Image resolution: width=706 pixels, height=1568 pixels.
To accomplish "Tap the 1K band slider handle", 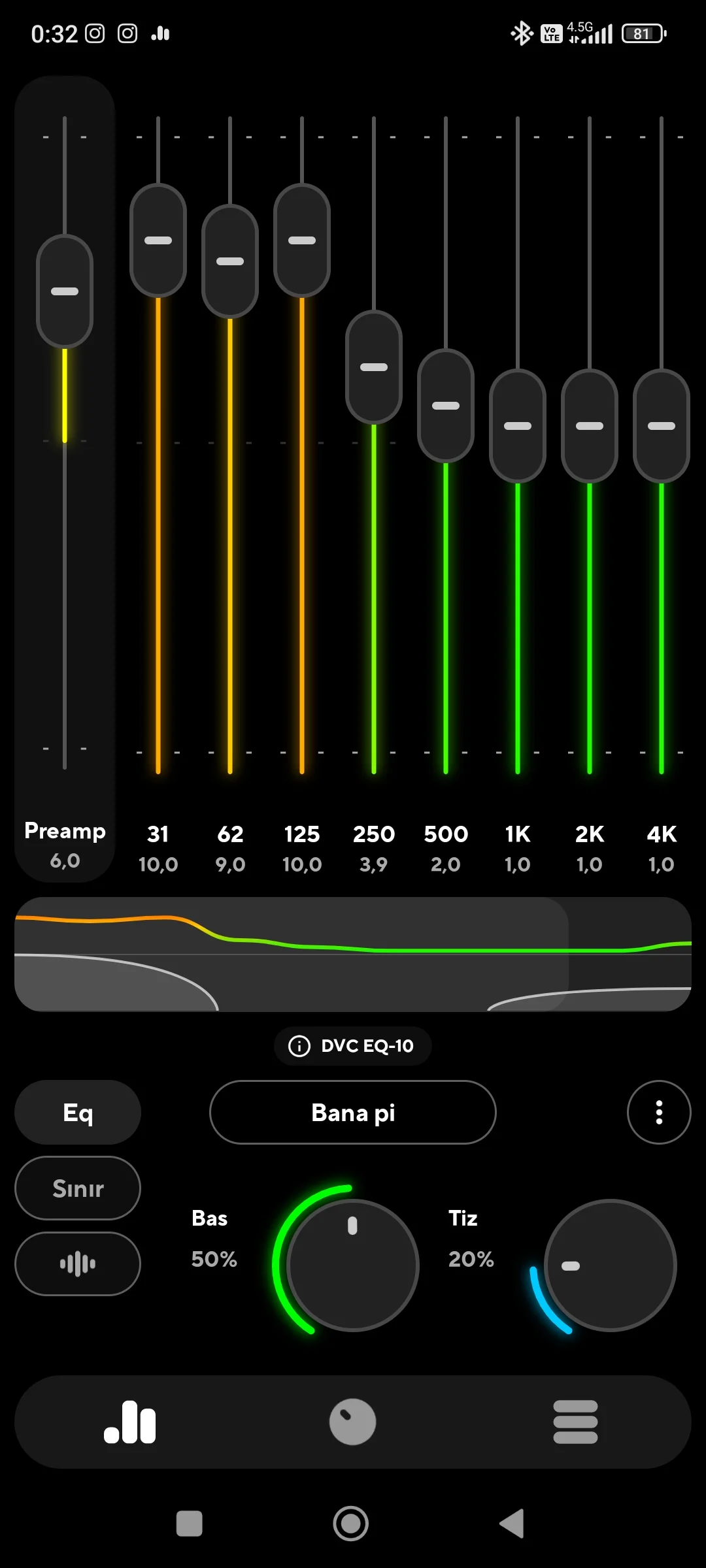I will tap(518, 426).
